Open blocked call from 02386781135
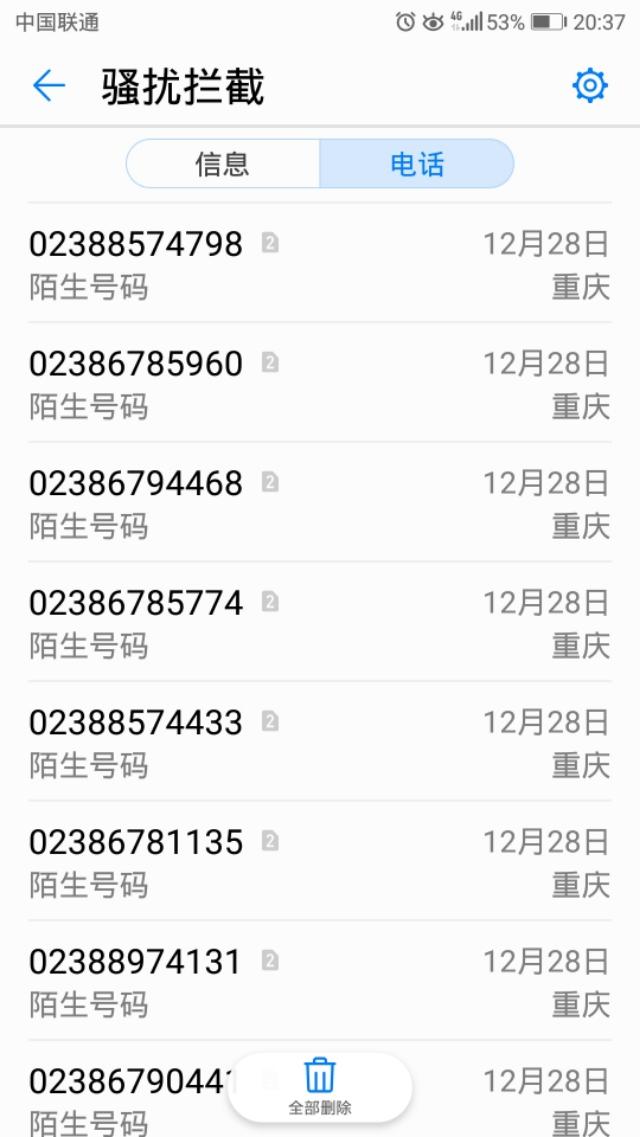Viewport: 640px width, 1137px height. (x=320, y=861)
